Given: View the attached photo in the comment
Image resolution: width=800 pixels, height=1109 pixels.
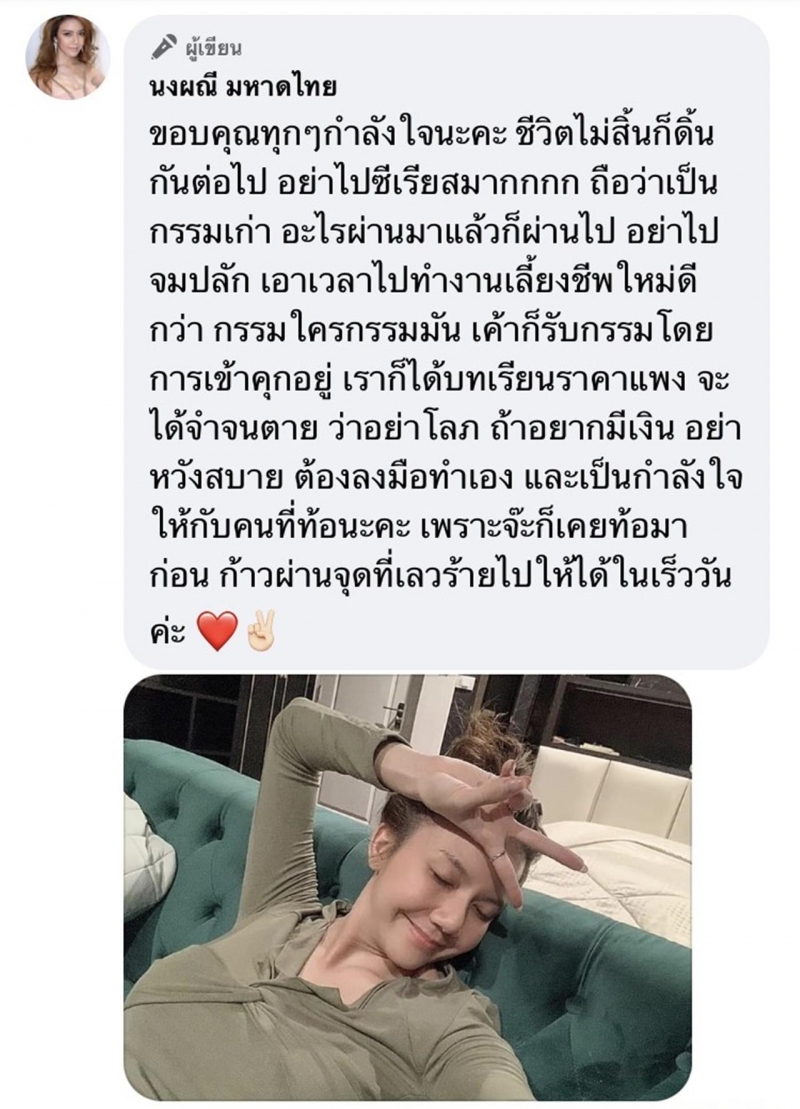Looking at the screenshot, I should pos(407,885).
